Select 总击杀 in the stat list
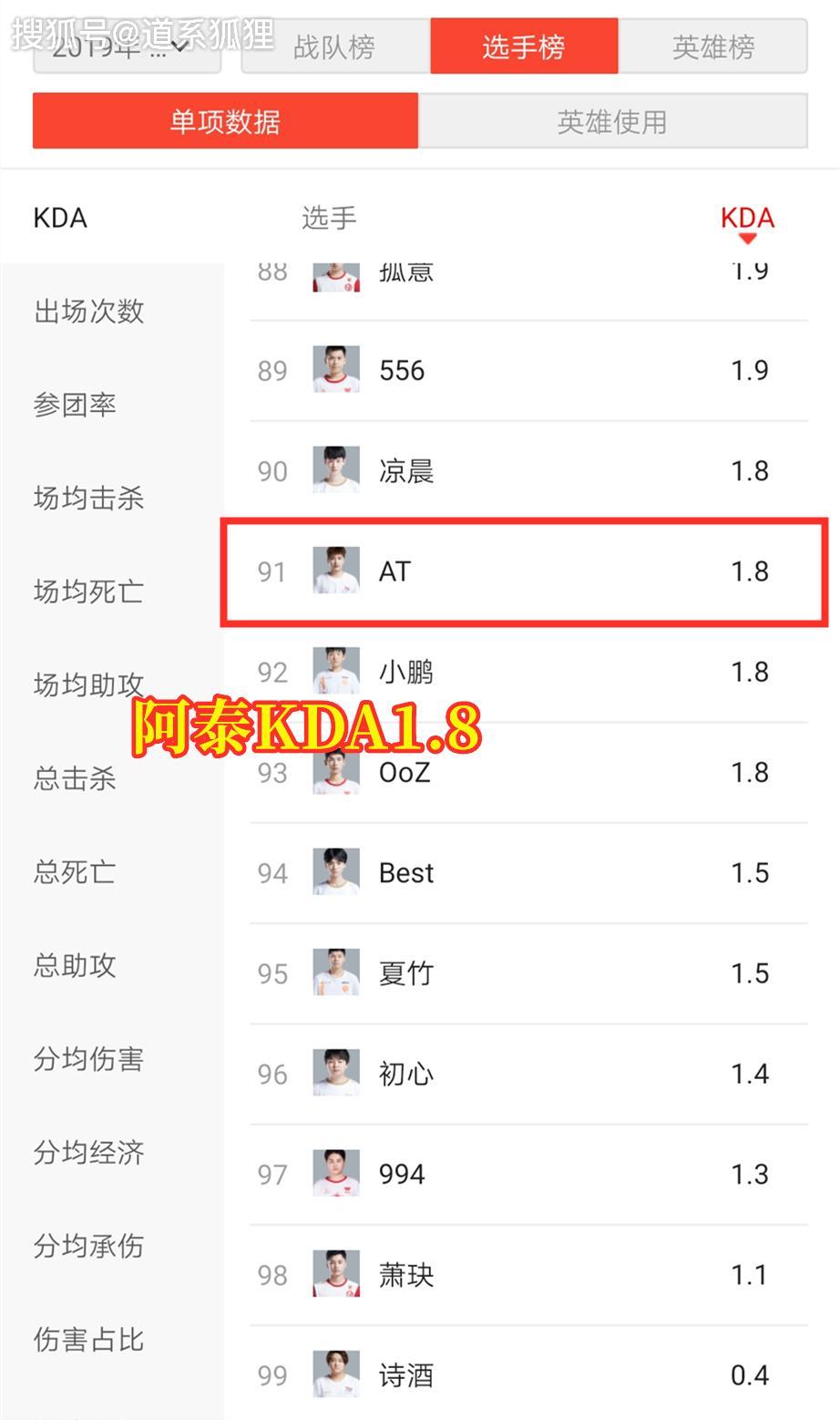 75,778
